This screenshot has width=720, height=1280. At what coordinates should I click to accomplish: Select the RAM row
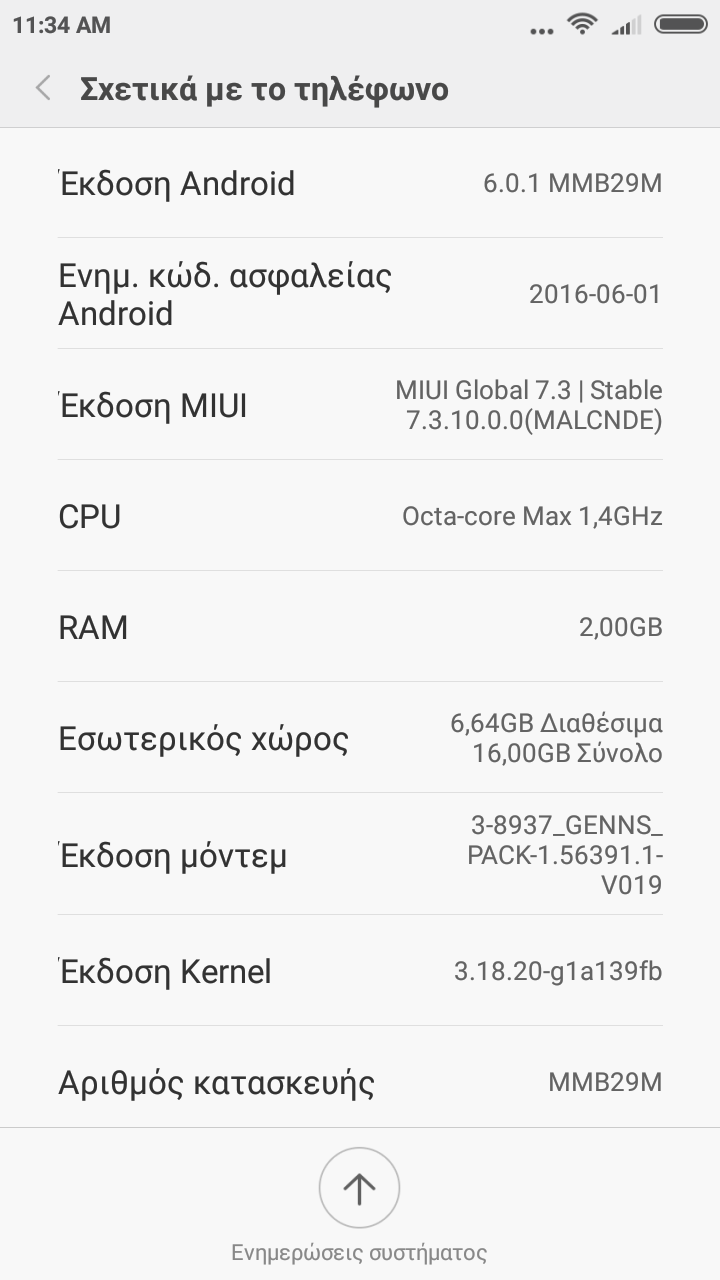(x=360, y=628)
